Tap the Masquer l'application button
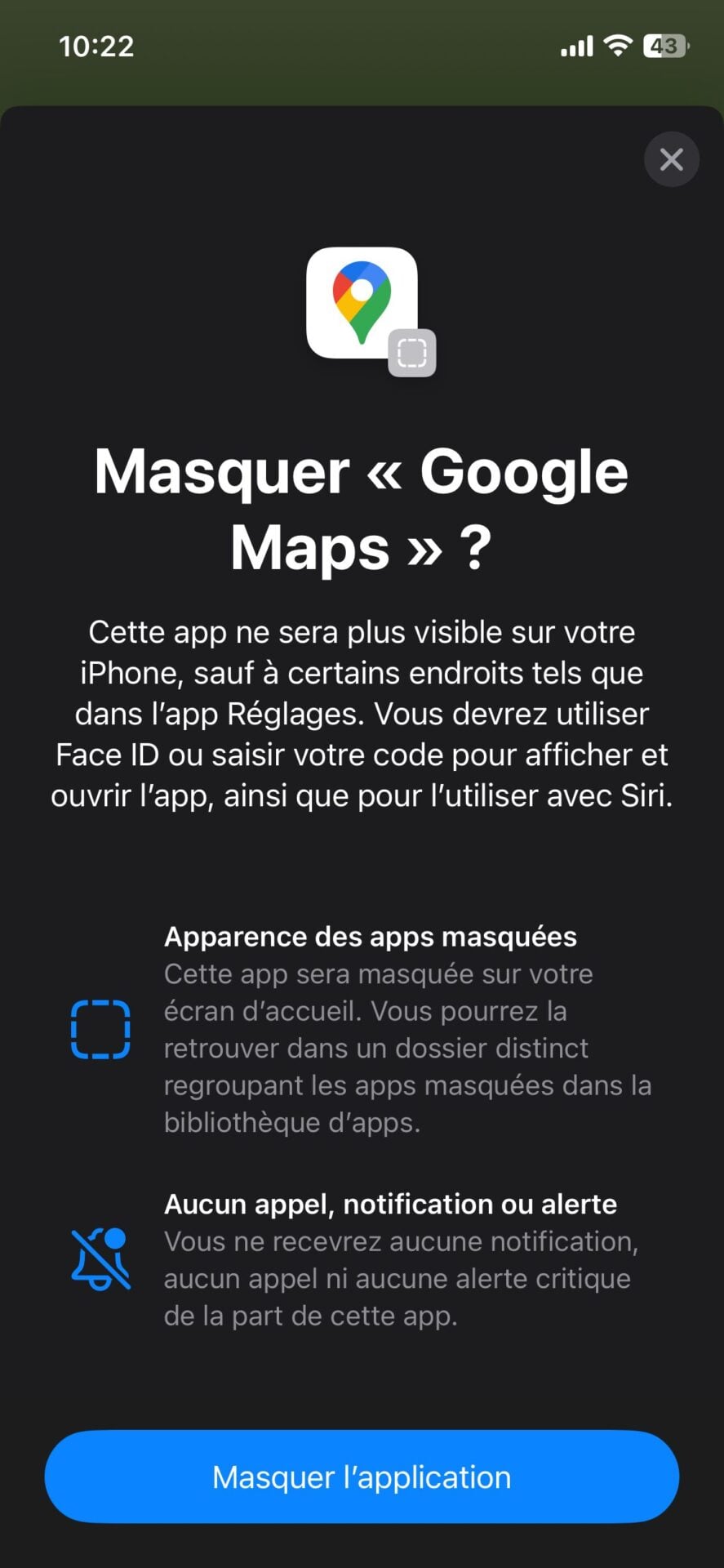The image size is (724, 1568). [x=362, y=1477]
